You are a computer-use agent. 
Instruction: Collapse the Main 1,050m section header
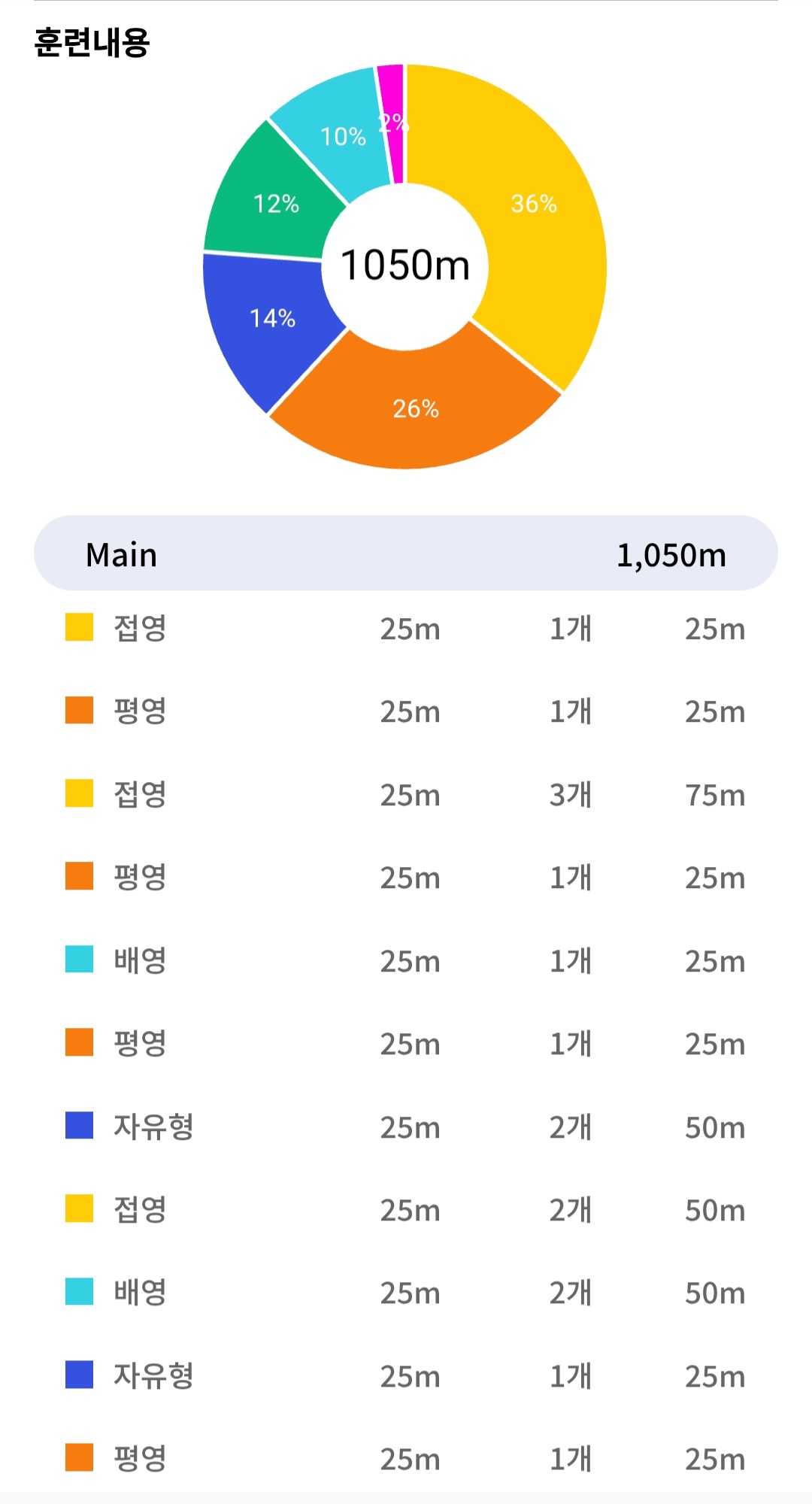pos(405,554)
